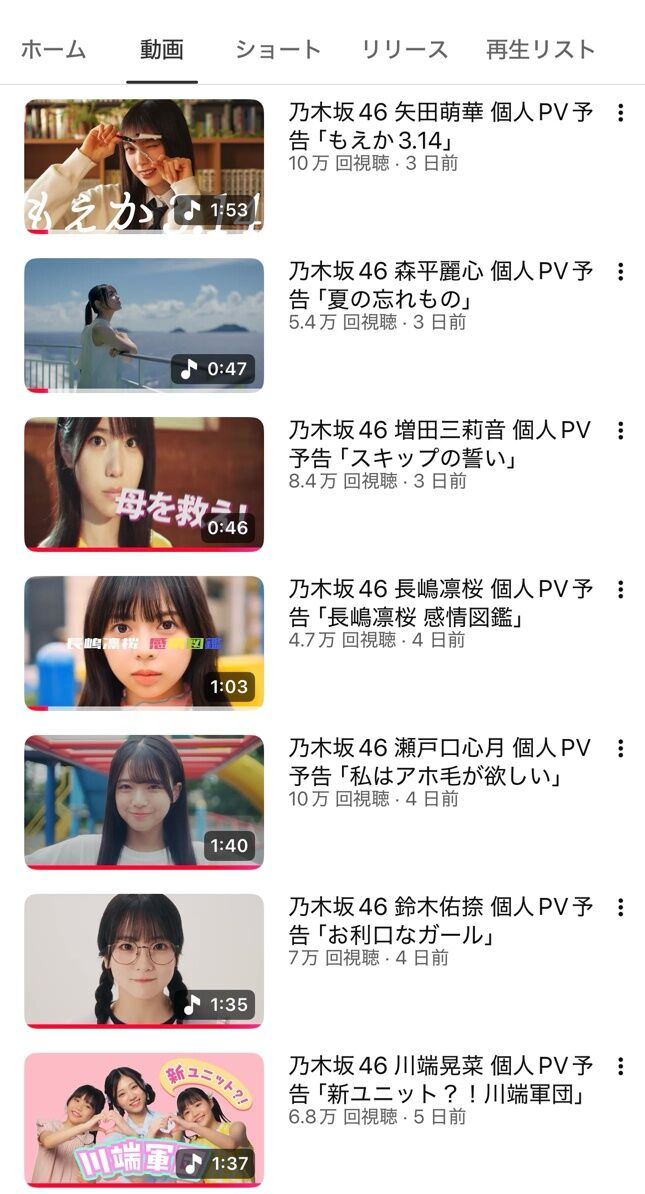Image resolution: width=645 pixels, height=1194 pixels.
Task: Watch 森平麗心「夏の忘れもの」video
Action: tap(144, 325)
